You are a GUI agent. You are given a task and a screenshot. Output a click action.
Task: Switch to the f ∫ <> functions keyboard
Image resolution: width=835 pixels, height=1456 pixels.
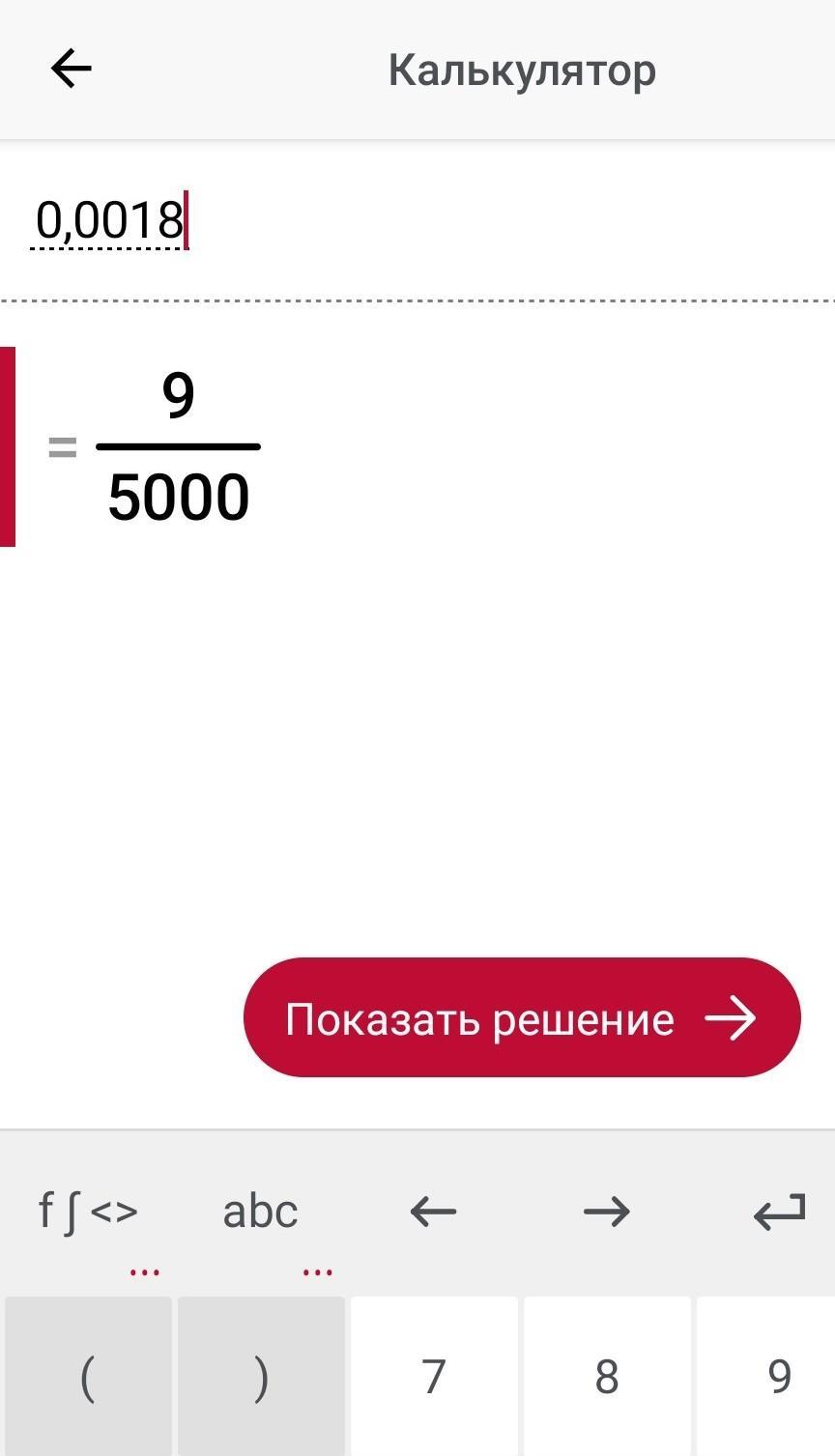[x=88, y=1212]
